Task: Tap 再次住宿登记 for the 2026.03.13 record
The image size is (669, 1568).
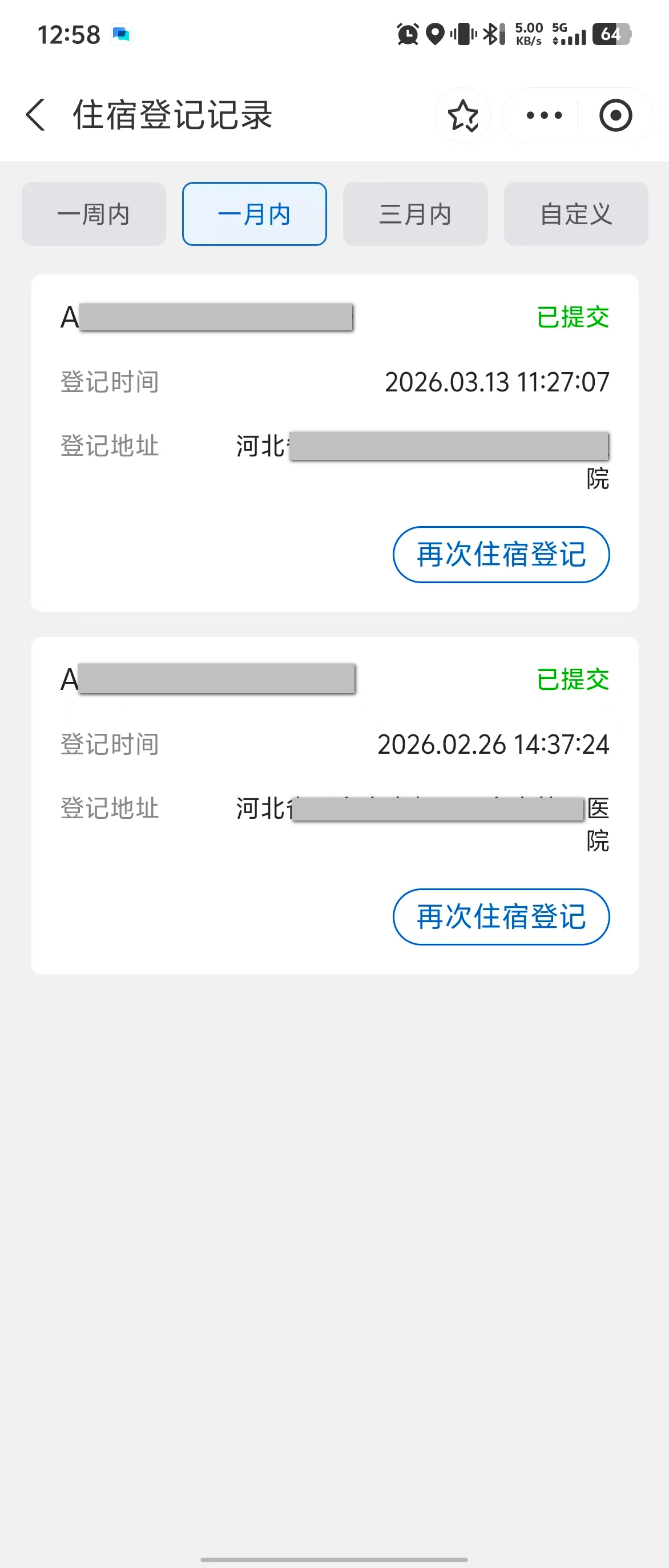Action: [x=501, y=555]
